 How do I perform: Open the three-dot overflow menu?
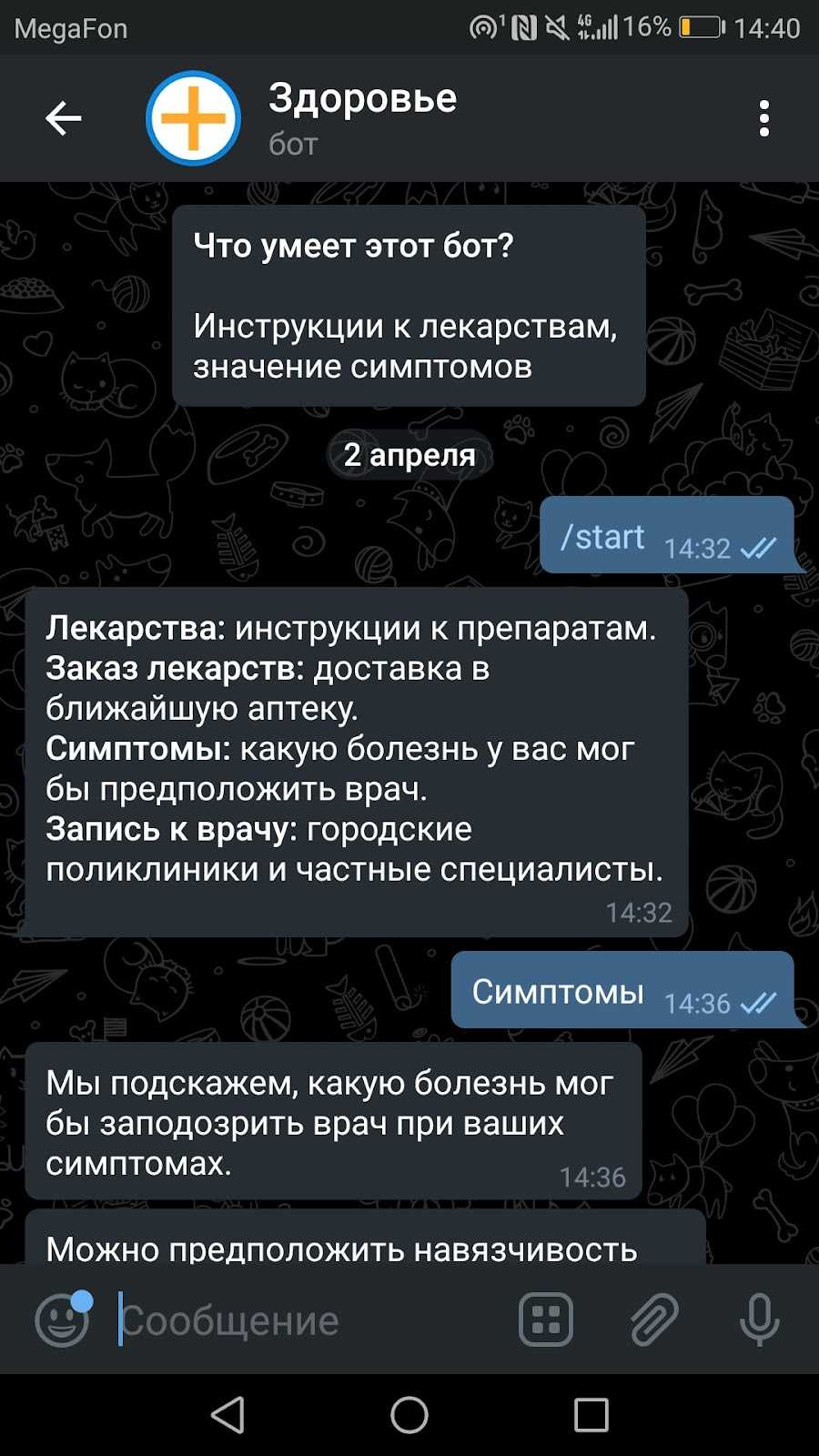[763, 118]
